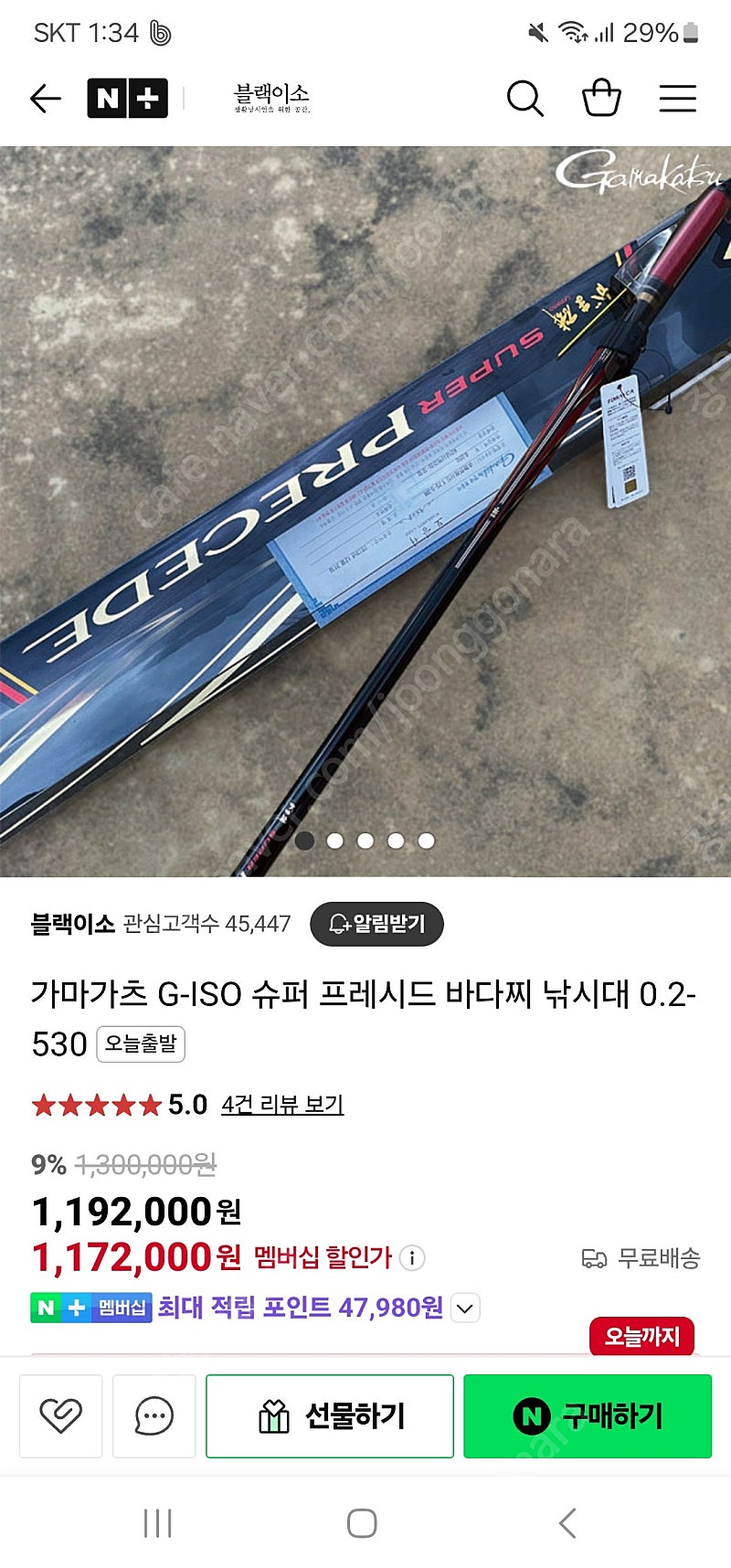Open the N+ store home logo
731x1568 pixels.
(x=127, y=98)
